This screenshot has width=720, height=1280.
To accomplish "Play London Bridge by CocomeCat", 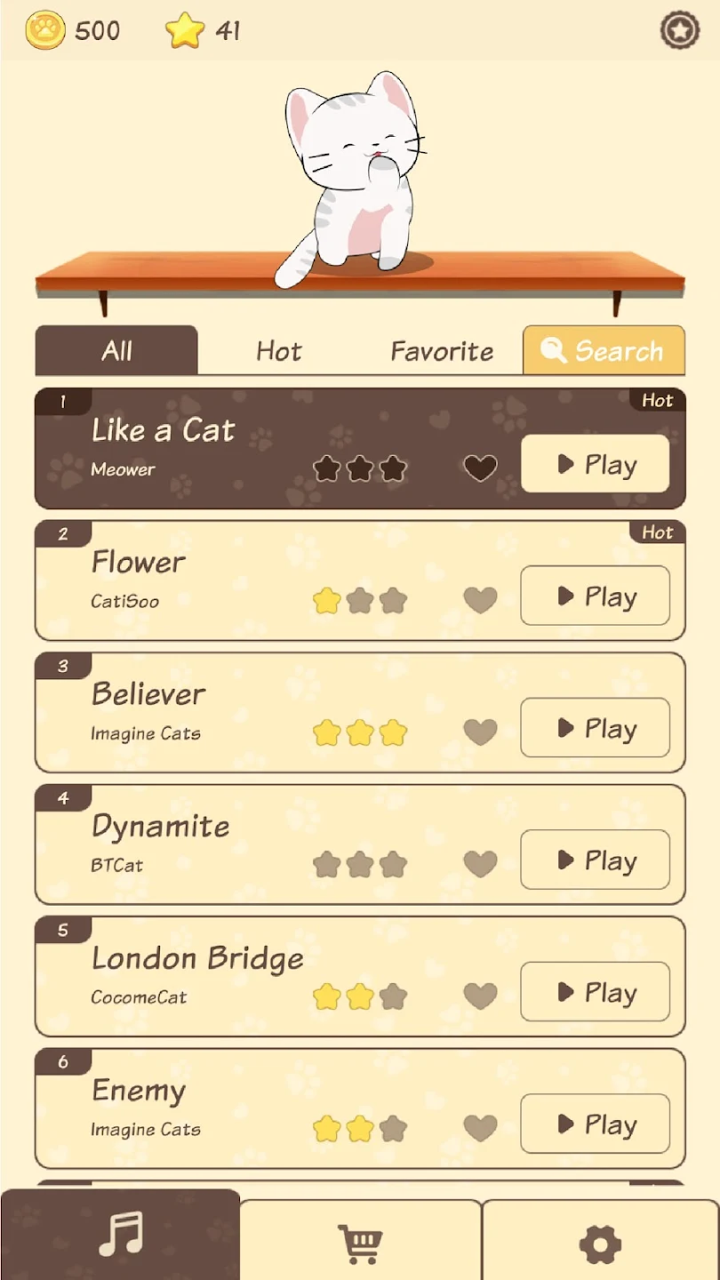I will click(x=594, y=993).
